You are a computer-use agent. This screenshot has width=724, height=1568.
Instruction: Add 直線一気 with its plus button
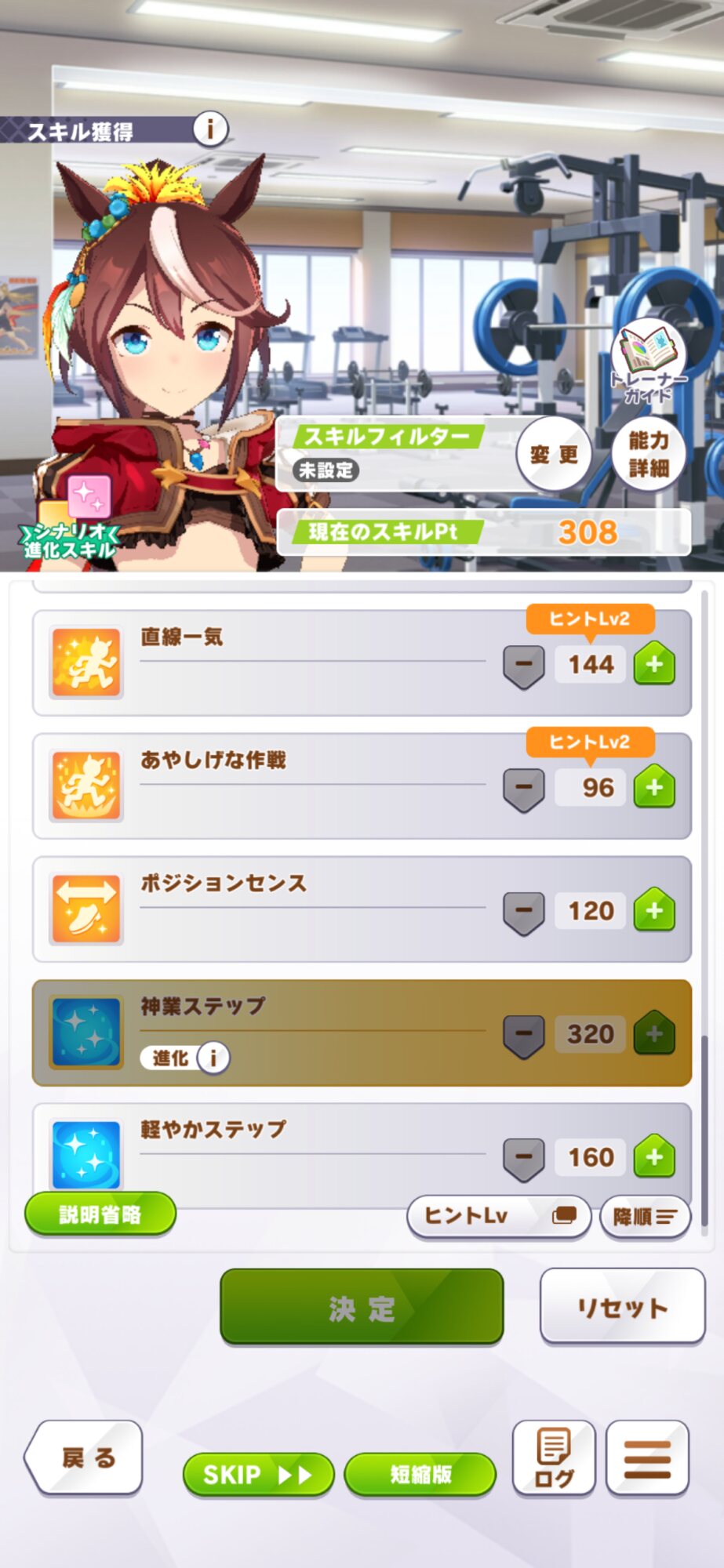click(x=654, y=664)
